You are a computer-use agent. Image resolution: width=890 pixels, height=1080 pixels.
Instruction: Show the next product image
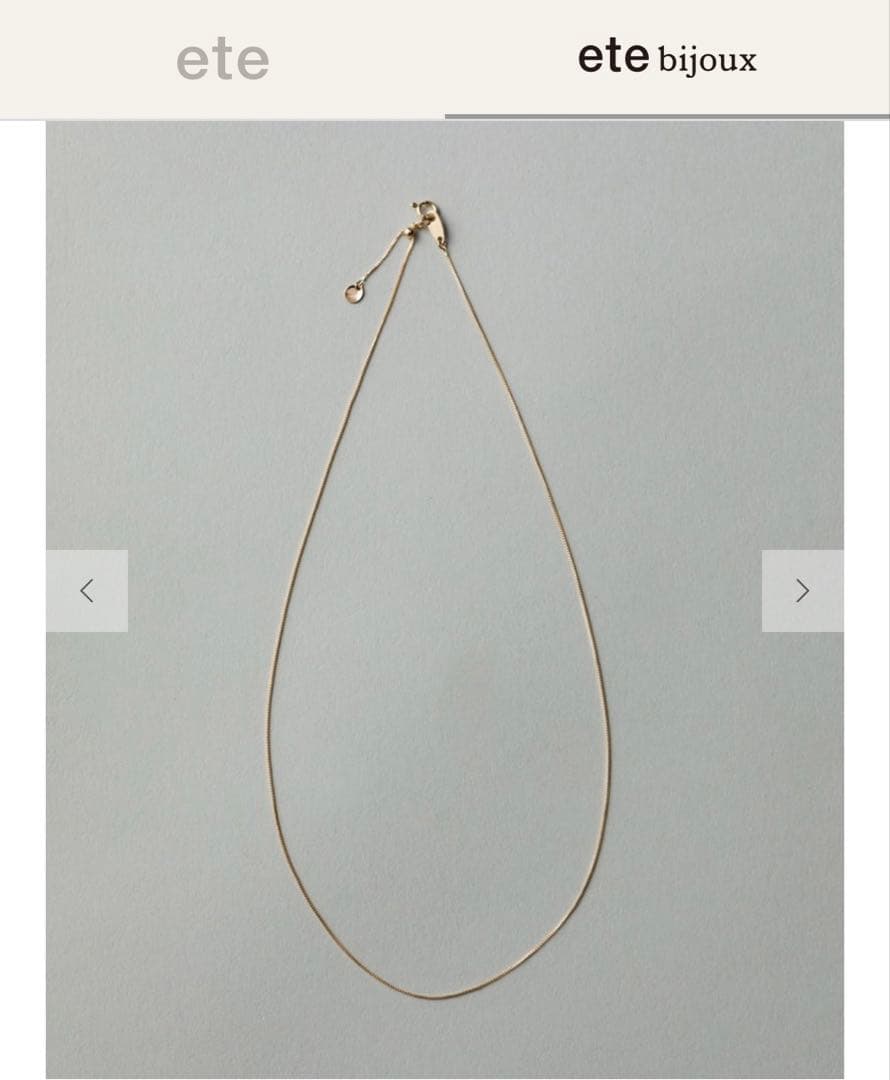[802, 591]
